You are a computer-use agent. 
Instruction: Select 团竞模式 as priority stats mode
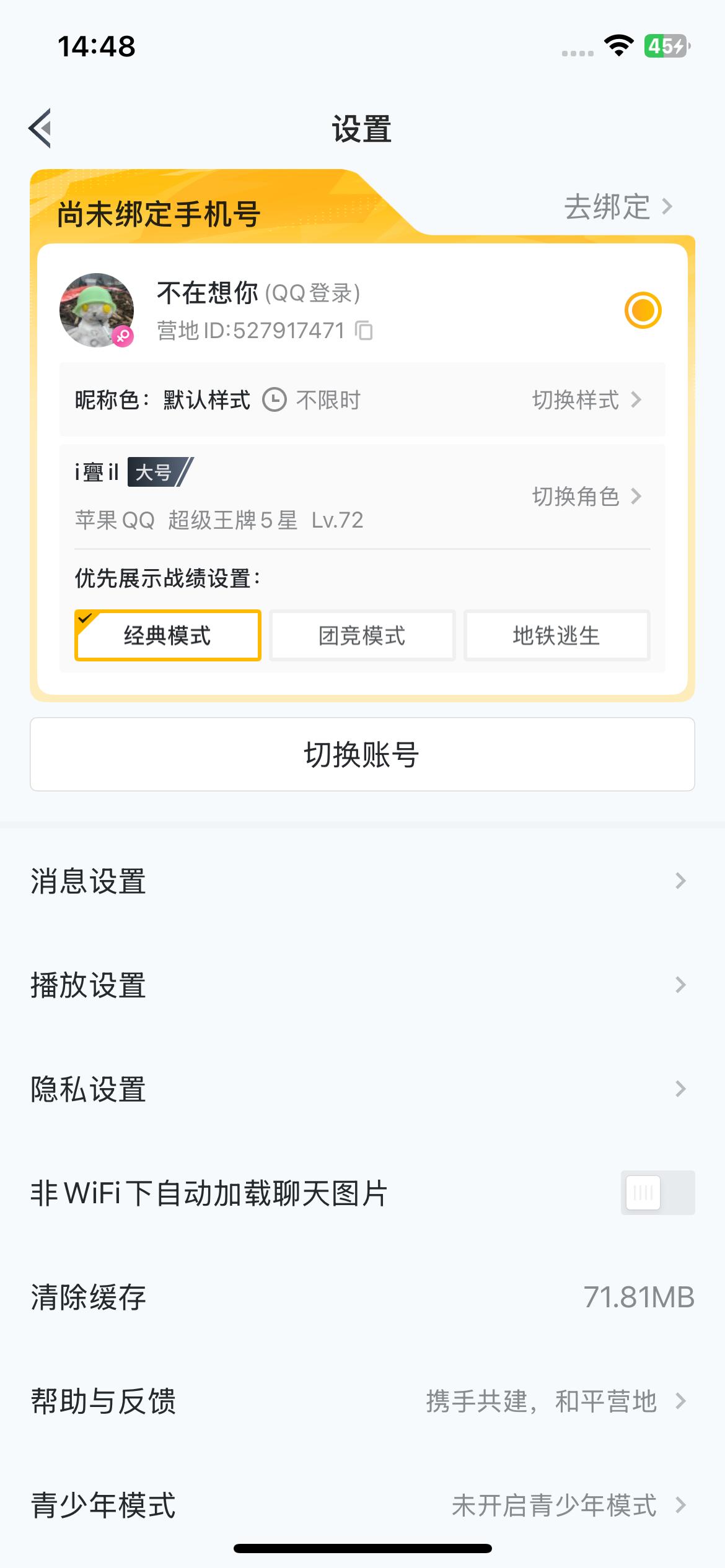pyautogui.click(x=362, y=635)
